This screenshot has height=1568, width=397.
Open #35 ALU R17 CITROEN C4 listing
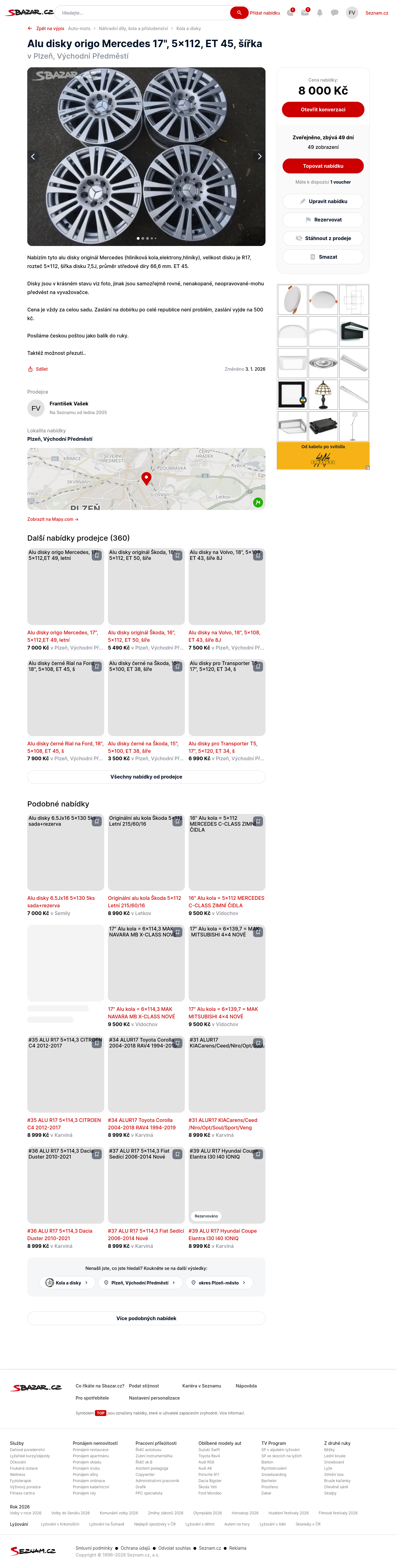[x=64, y=1124]
